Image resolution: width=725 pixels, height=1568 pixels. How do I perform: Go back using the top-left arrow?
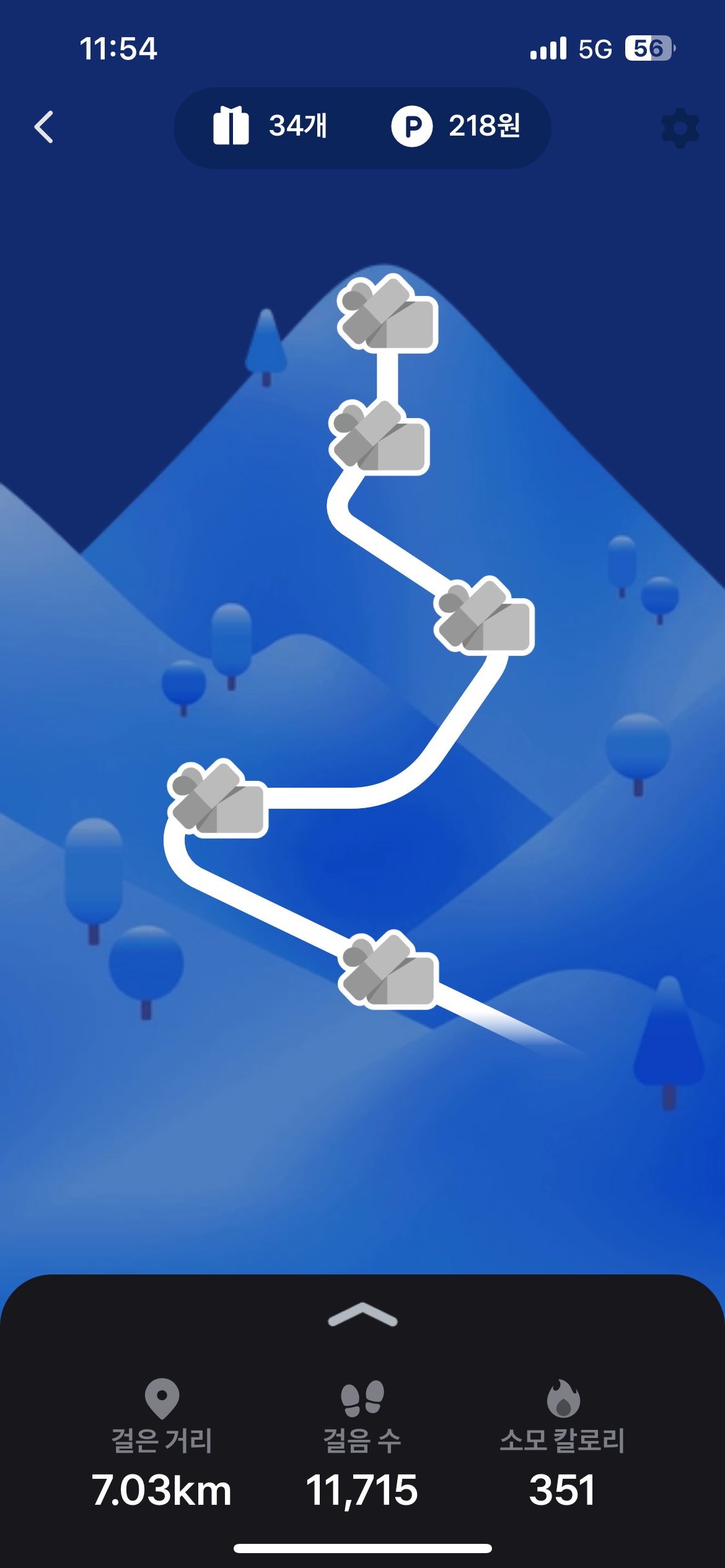(44, 127)
